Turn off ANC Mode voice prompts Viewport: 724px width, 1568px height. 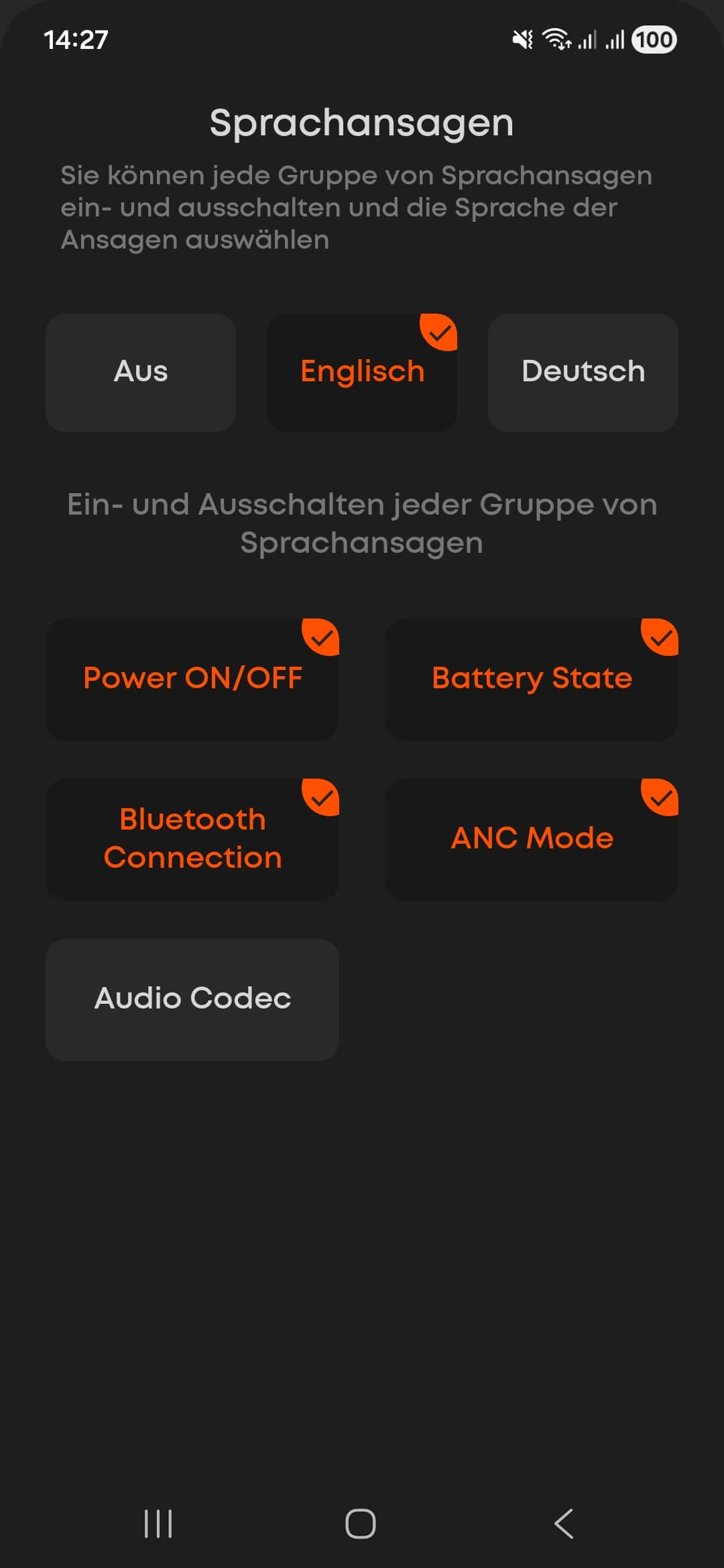(532, 839)
